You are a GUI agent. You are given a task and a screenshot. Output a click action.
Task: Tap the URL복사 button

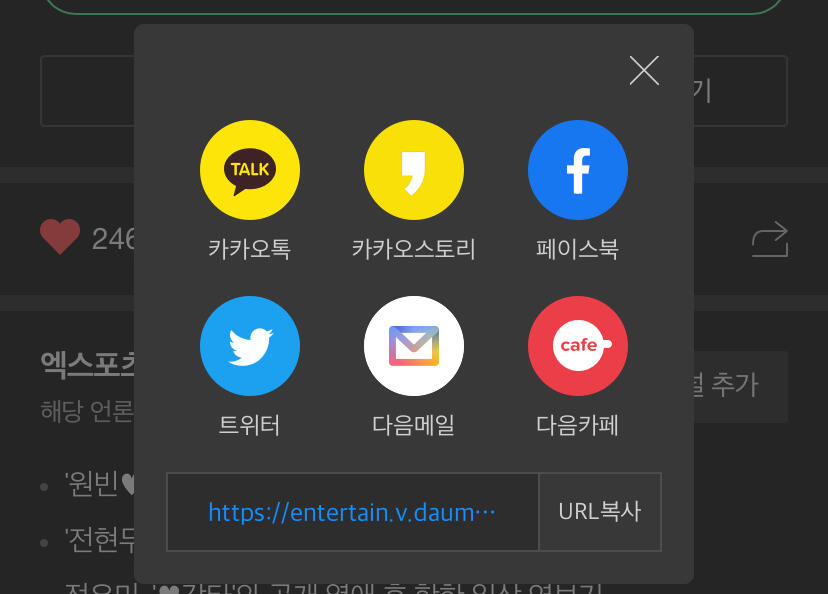pyautogui.click(x=600, y=512)
